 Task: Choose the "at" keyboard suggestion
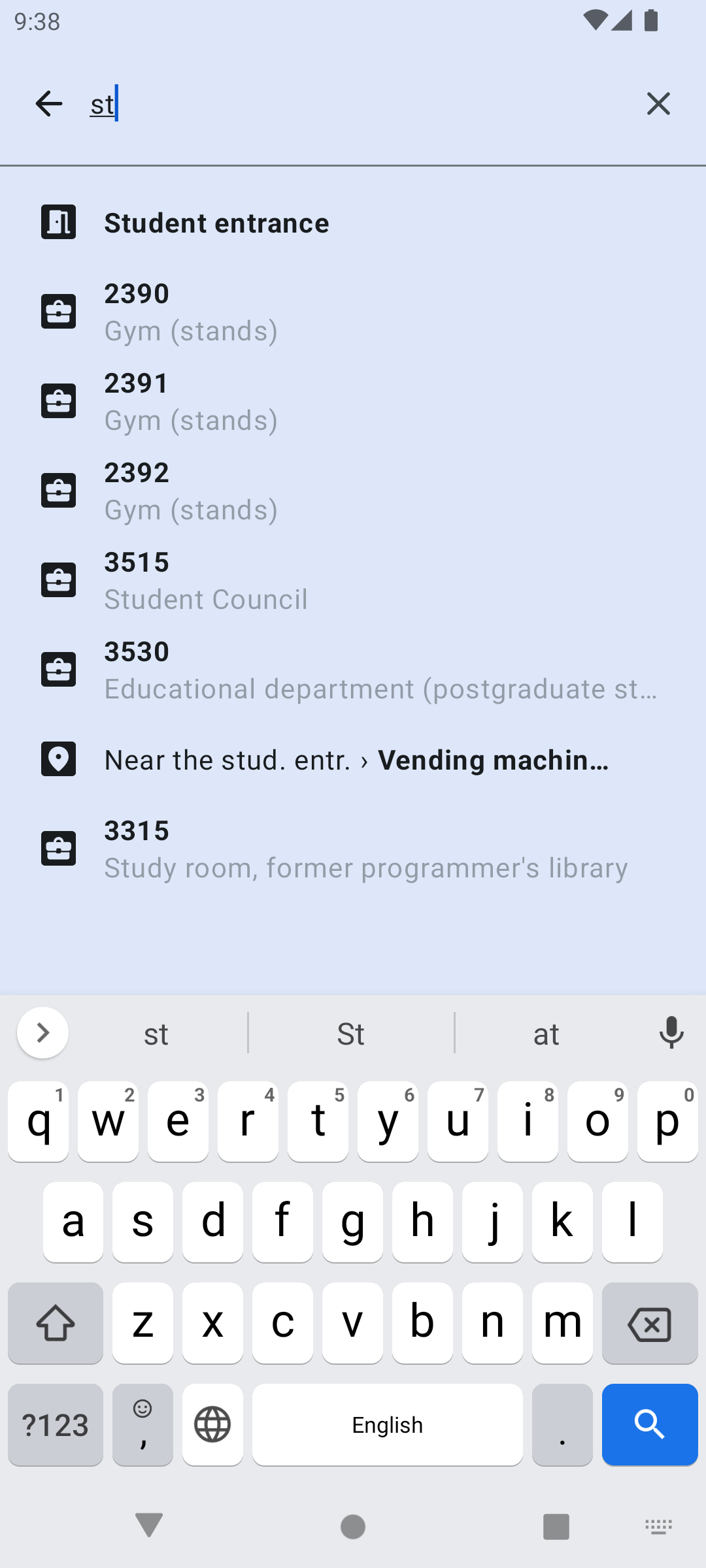click(546, 1034)
